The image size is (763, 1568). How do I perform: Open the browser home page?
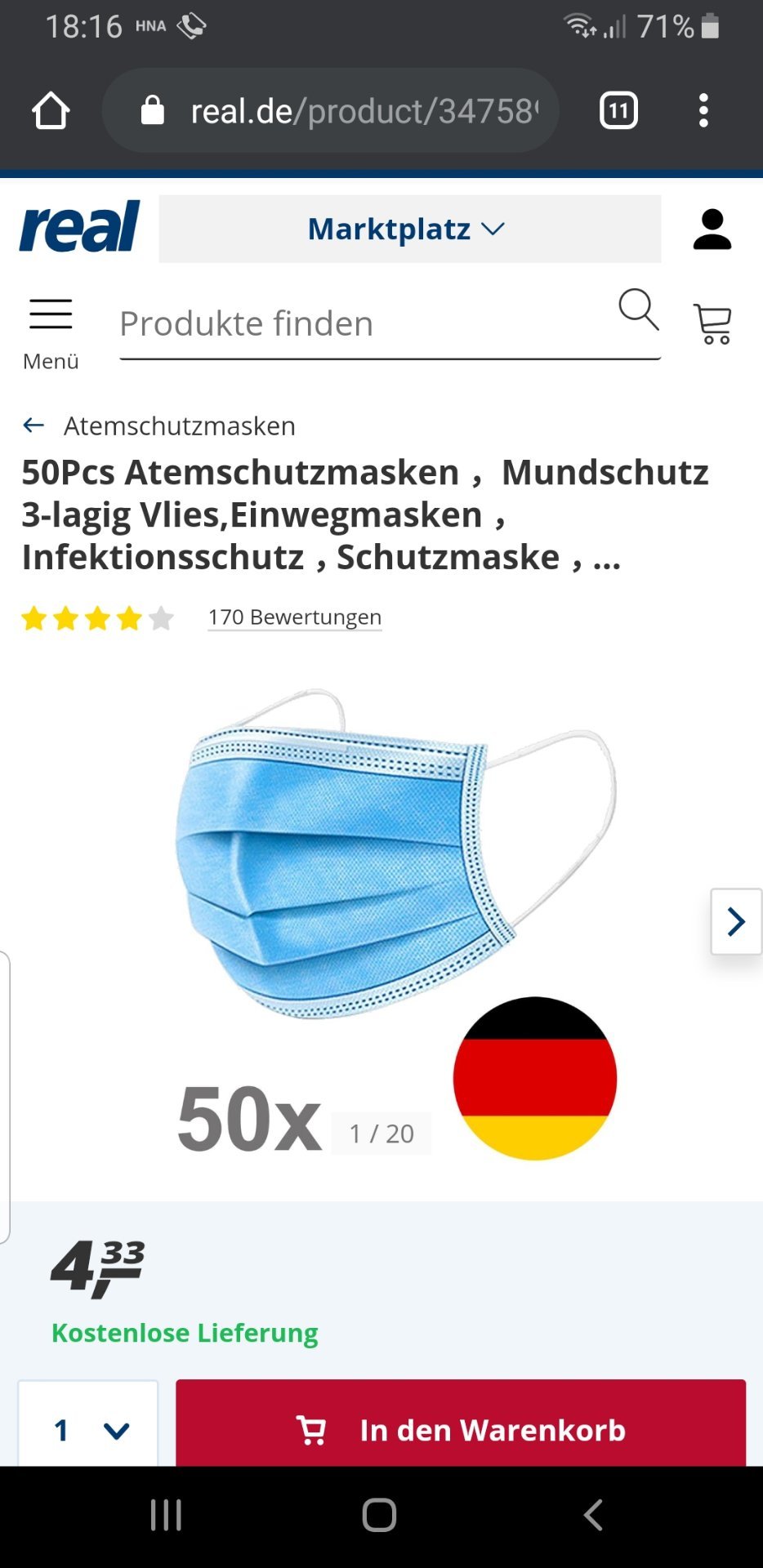[x=51, y=110]
